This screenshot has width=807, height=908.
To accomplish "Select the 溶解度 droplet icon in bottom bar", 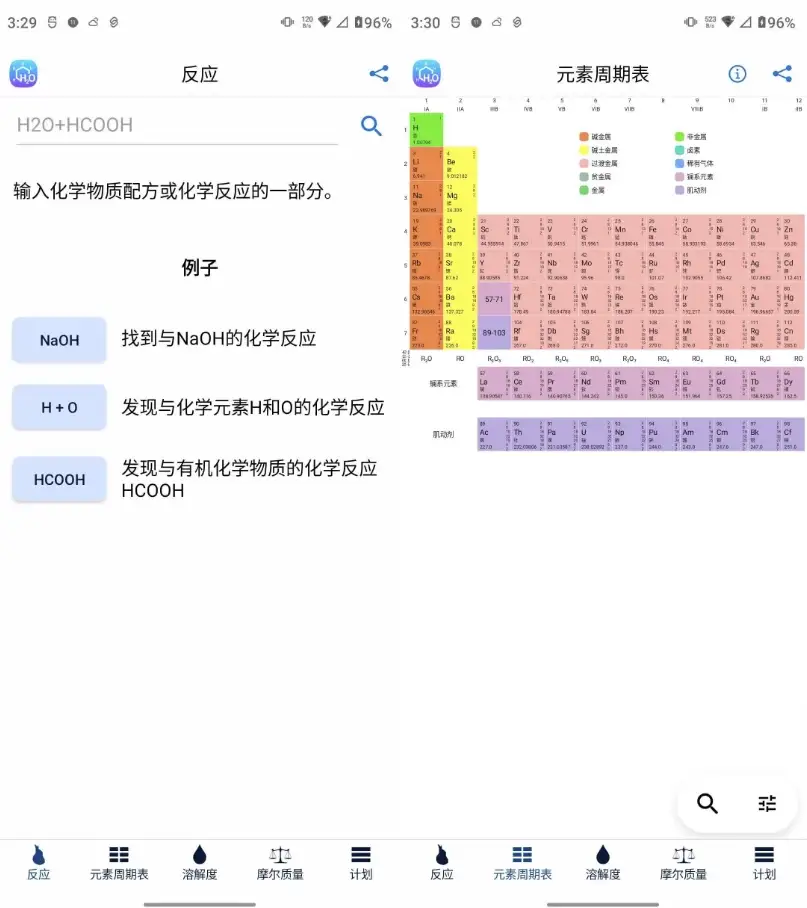I will coord(199,865).
